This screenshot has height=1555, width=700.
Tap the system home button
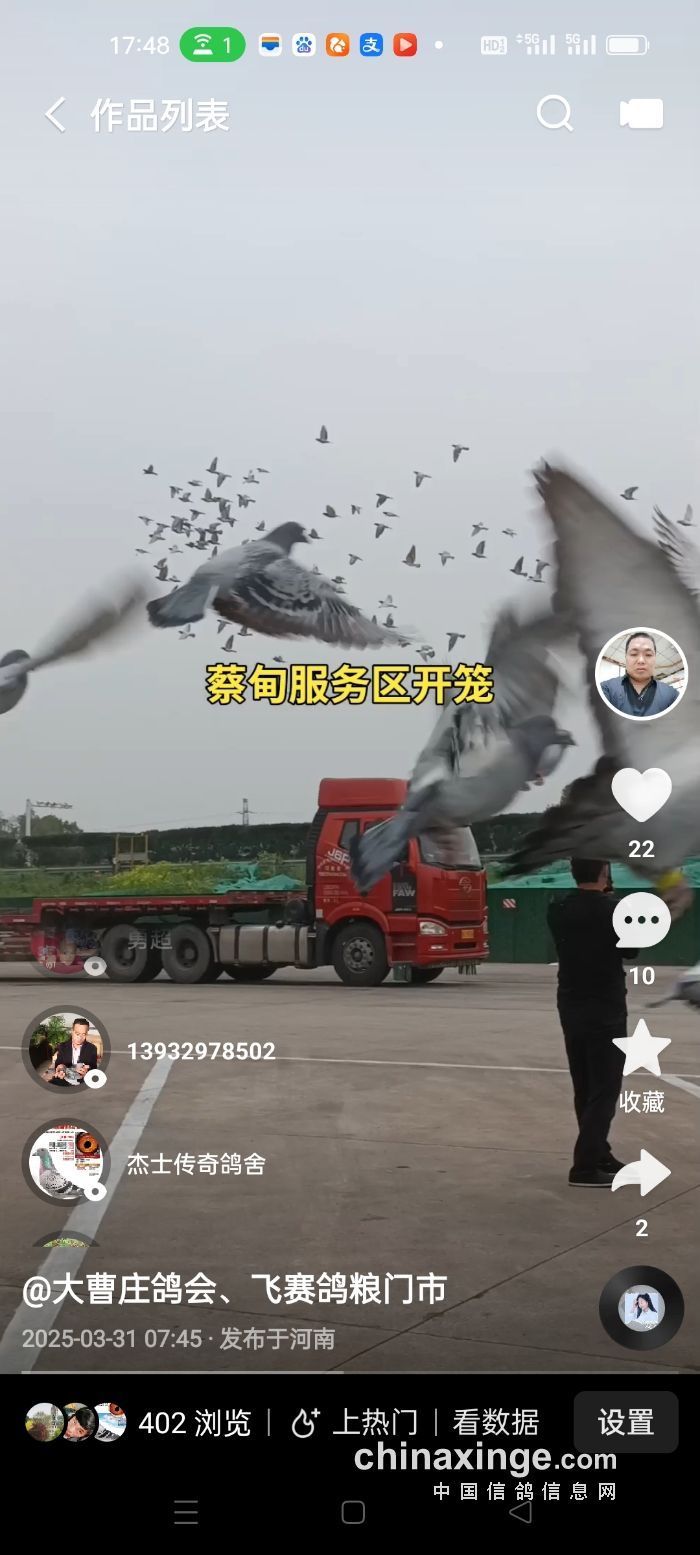click(x=353, y=1512)
